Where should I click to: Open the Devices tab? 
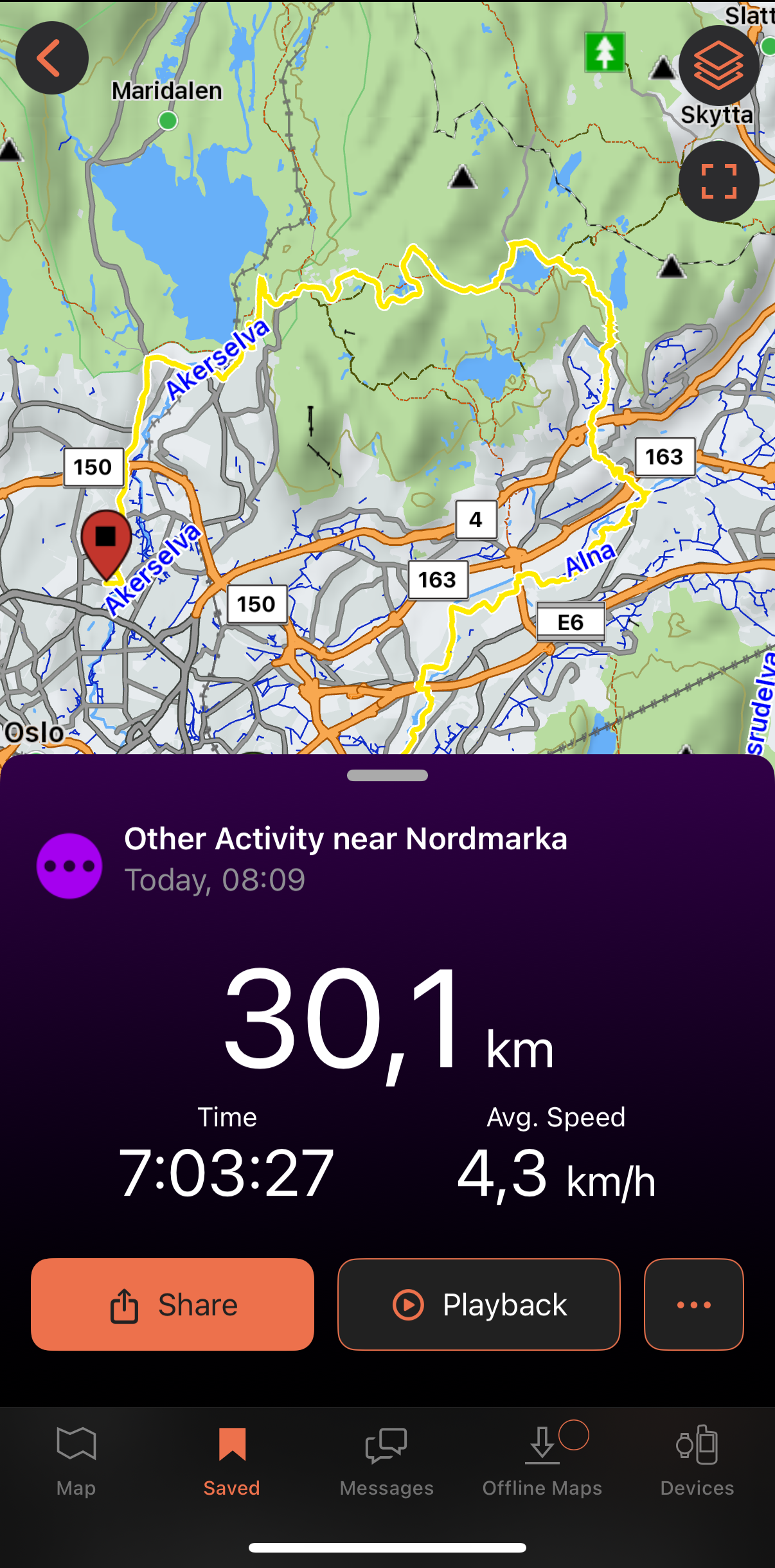coord(697,1461)
